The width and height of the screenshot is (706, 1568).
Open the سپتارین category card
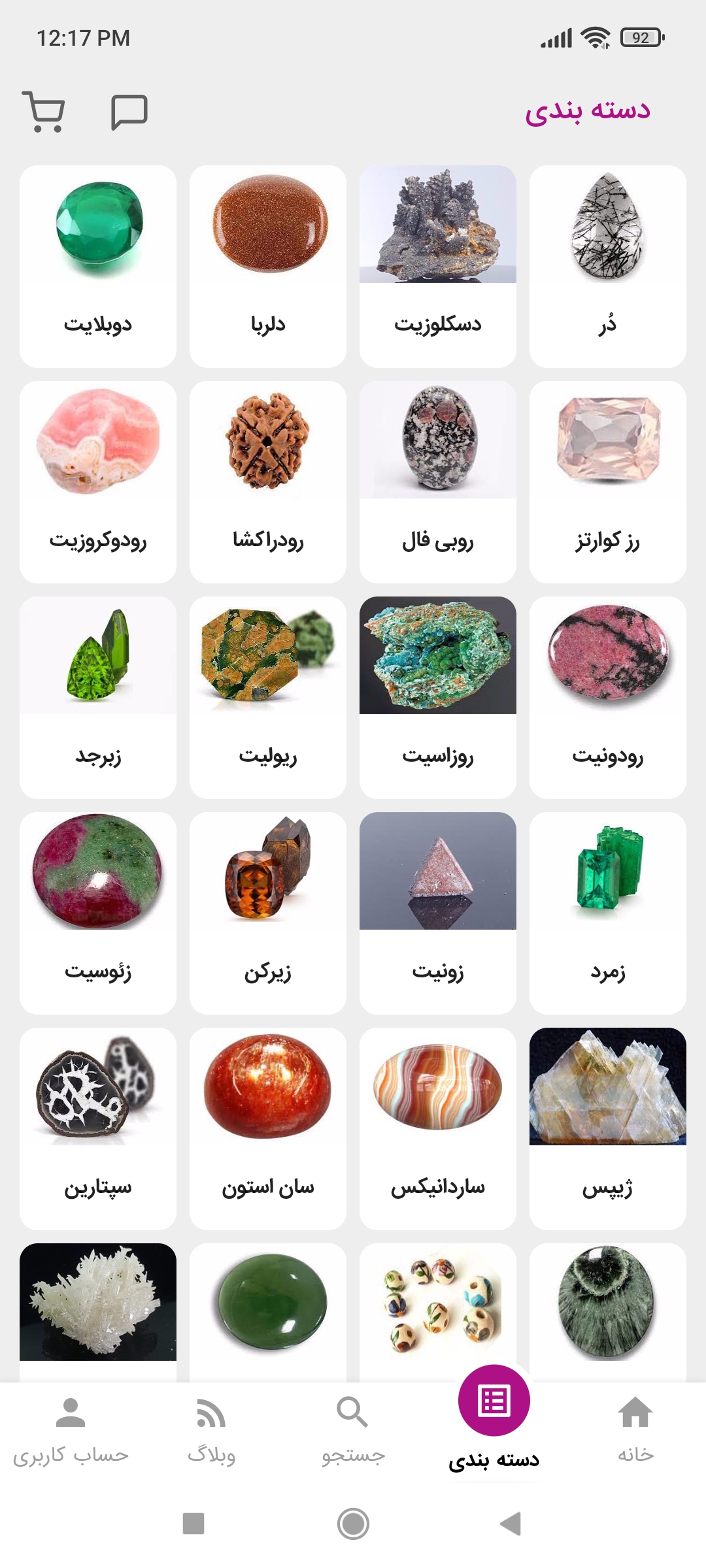[98, 1128]
